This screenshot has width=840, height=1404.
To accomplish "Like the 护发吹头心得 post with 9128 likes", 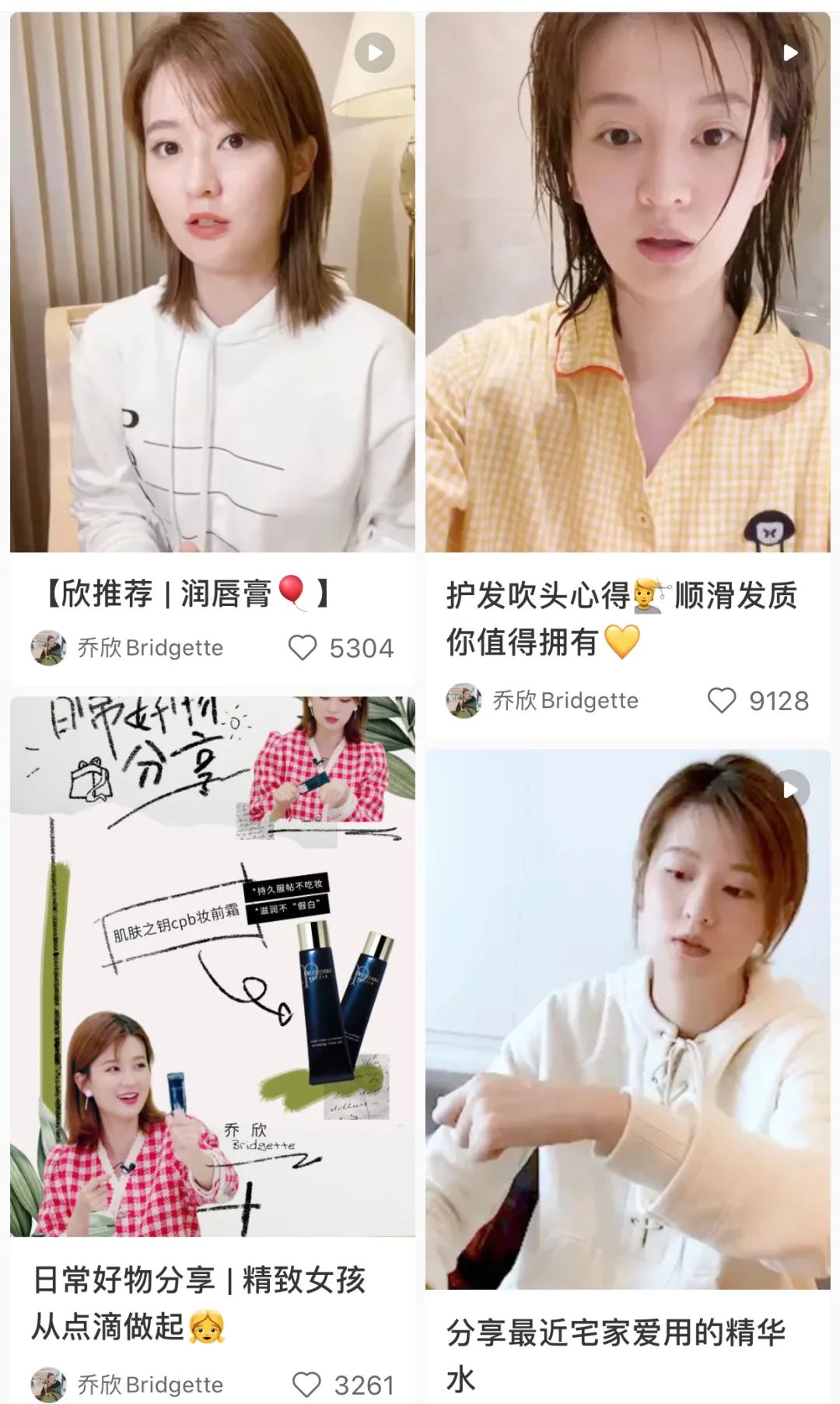I will point(721,700).
